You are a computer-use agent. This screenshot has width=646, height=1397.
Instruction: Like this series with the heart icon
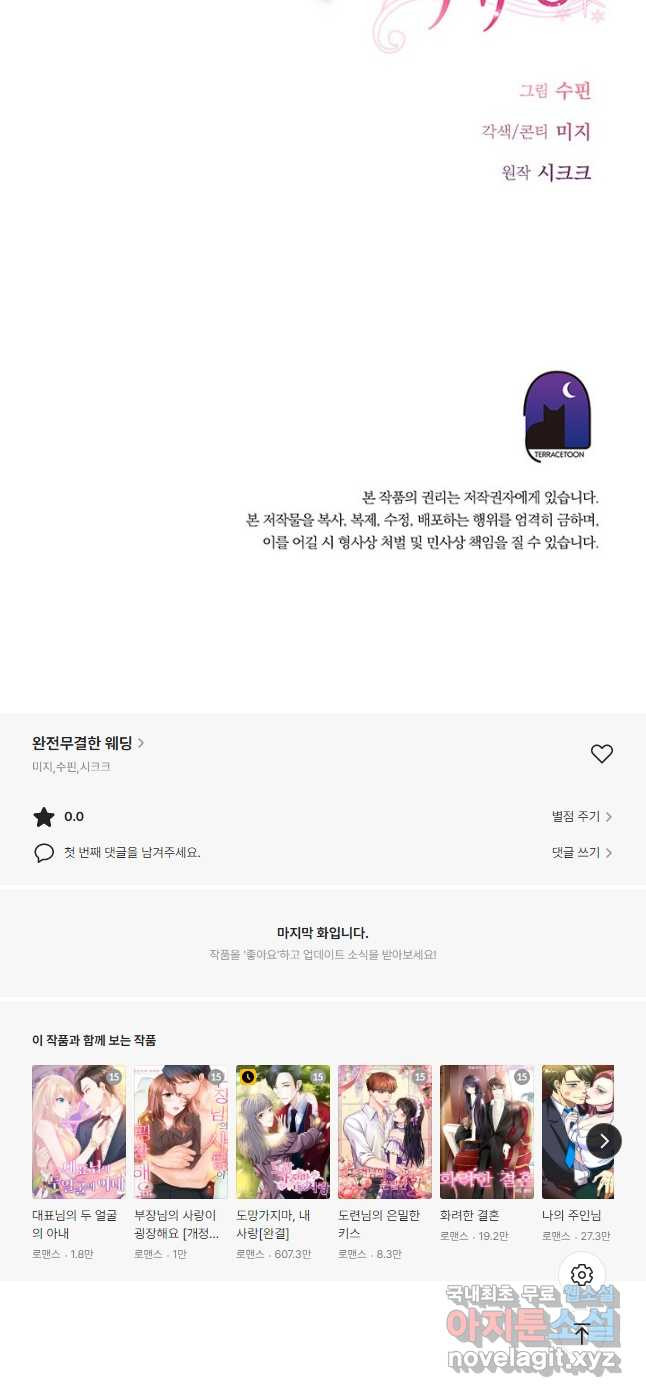point(601,754)
